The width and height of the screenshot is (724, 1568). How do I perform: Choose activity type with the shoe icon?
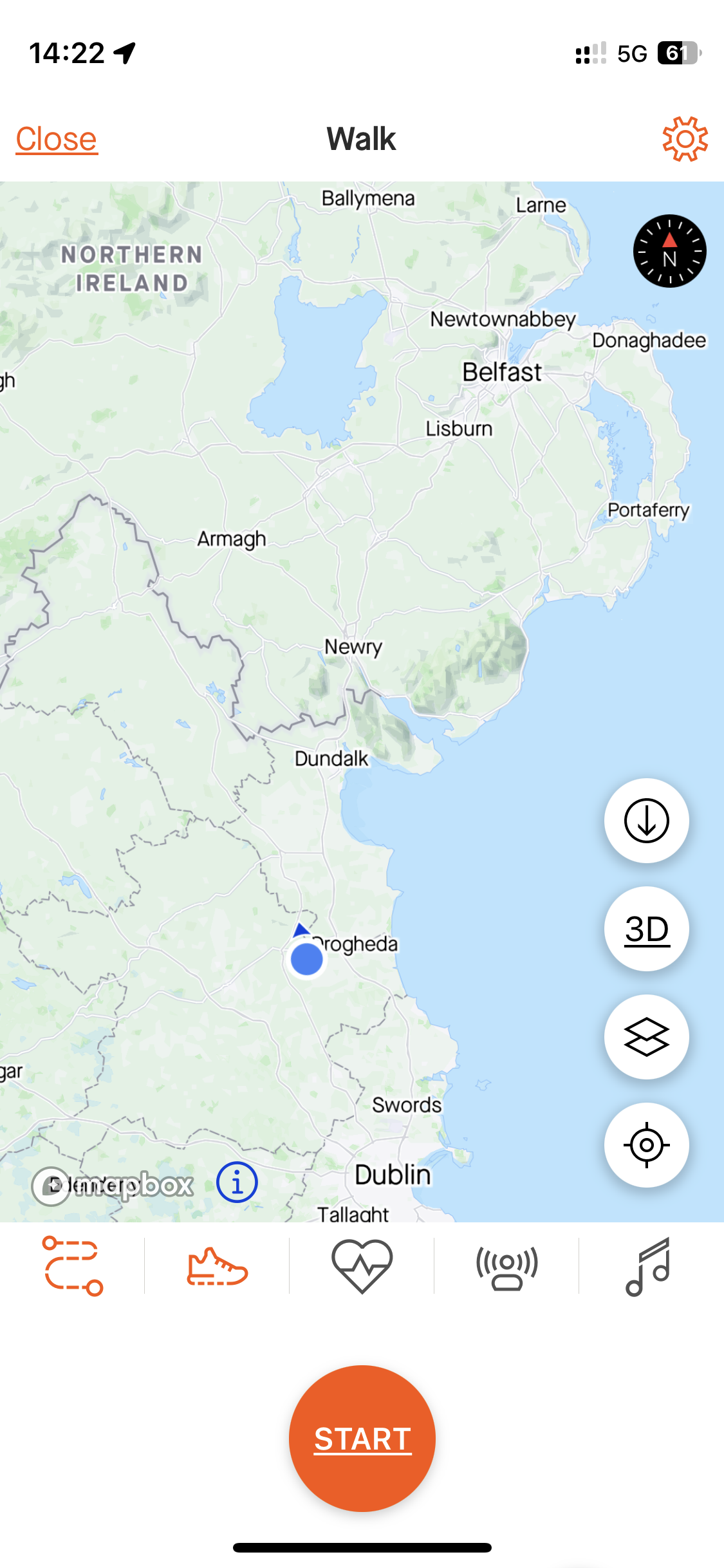[x=217, y=1265]
